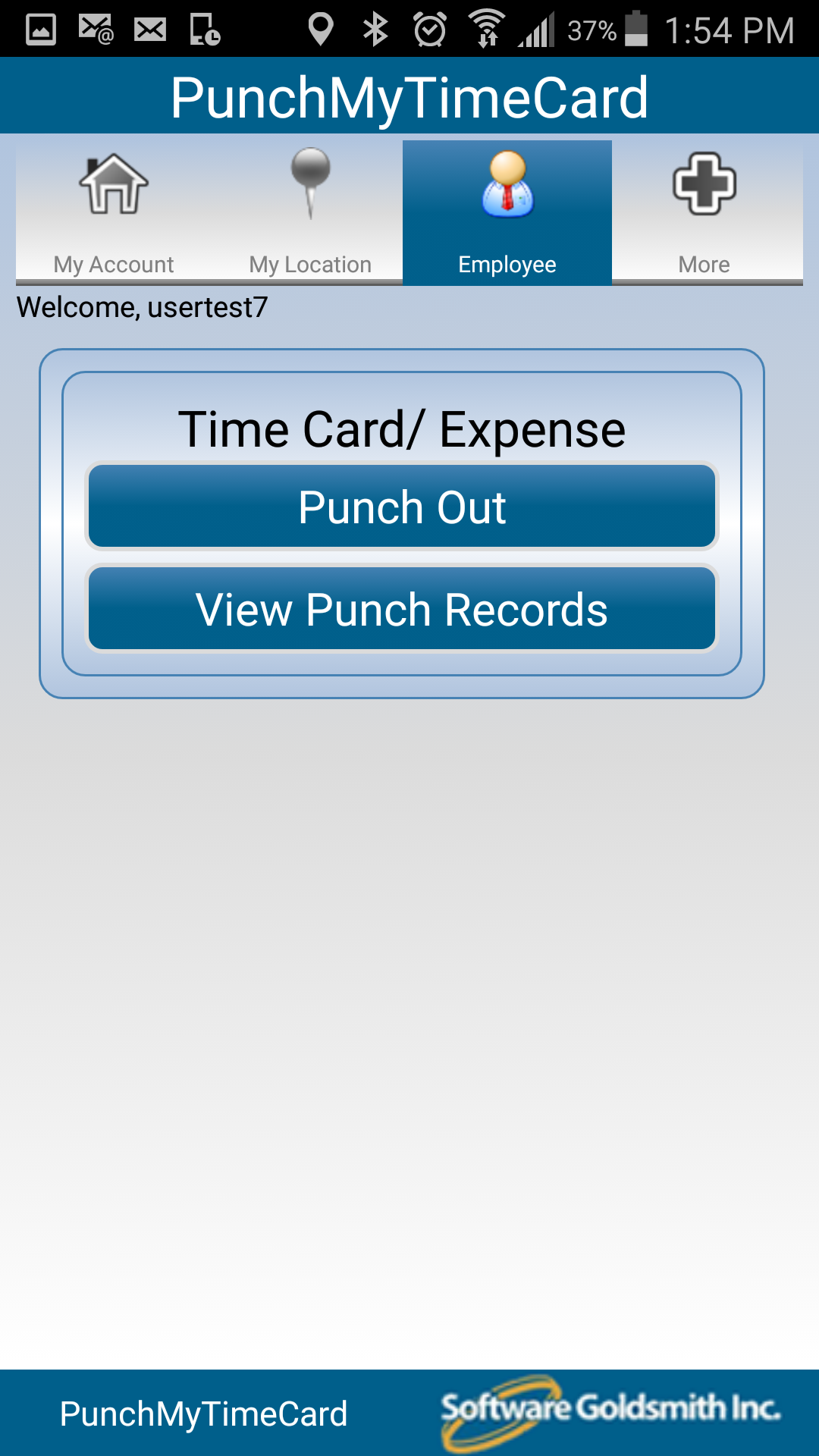
Task: Open the More tab
Action: [x=704, y=212]
